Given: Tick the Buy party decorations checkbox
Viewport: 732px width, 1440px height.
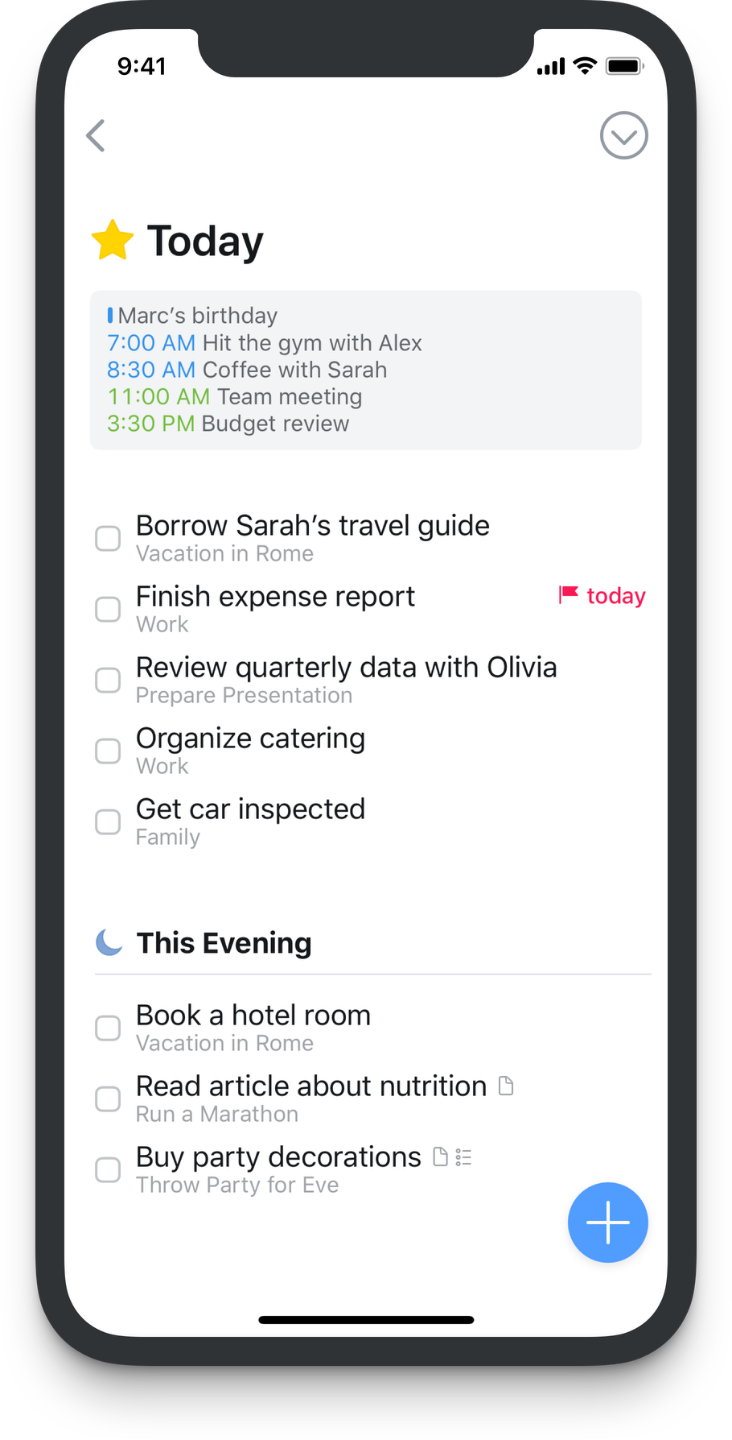Looking at the screenshot, I should [x=108, y=1170].
